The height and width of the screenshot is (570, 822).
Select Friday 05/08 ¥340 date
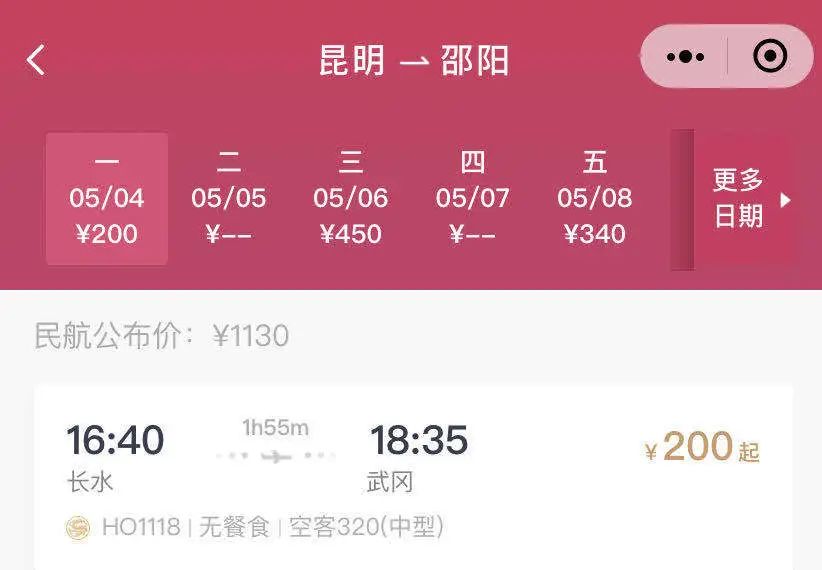[x=595, y=199]
